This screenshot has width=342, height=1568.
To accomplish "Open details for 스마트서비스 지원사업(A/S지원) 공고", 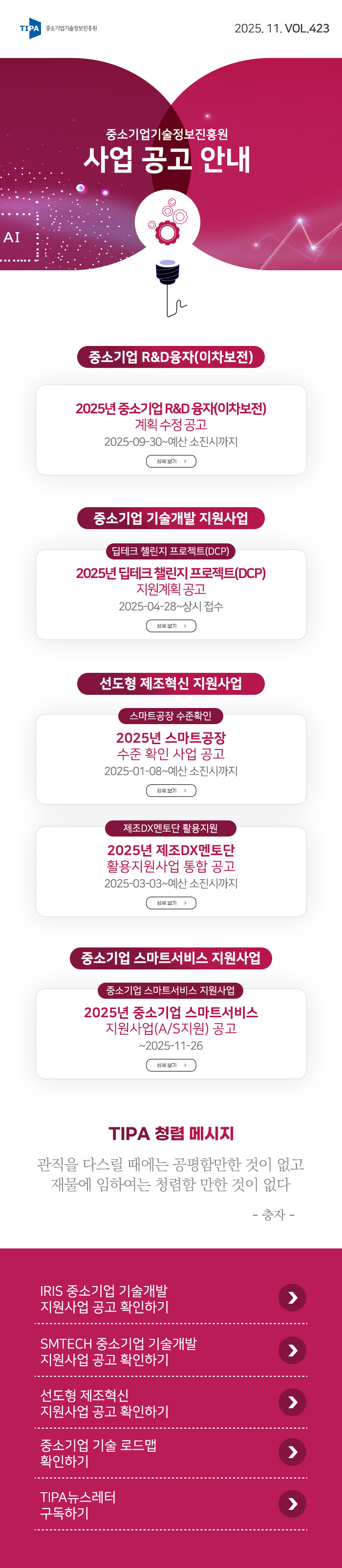I will (171, 1065).
